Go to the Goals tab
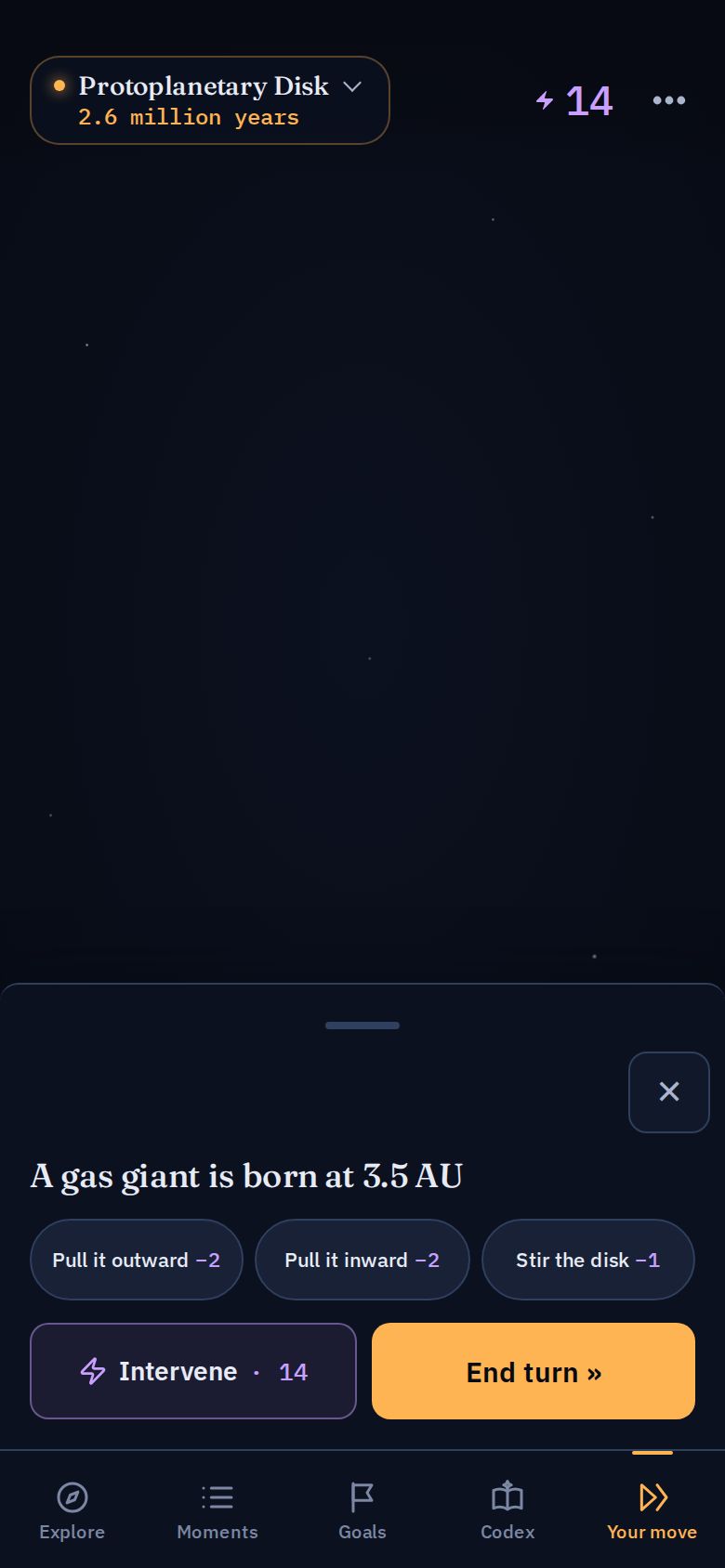This screenshot has height=1568, width=725. click(x=362, y=1510)
